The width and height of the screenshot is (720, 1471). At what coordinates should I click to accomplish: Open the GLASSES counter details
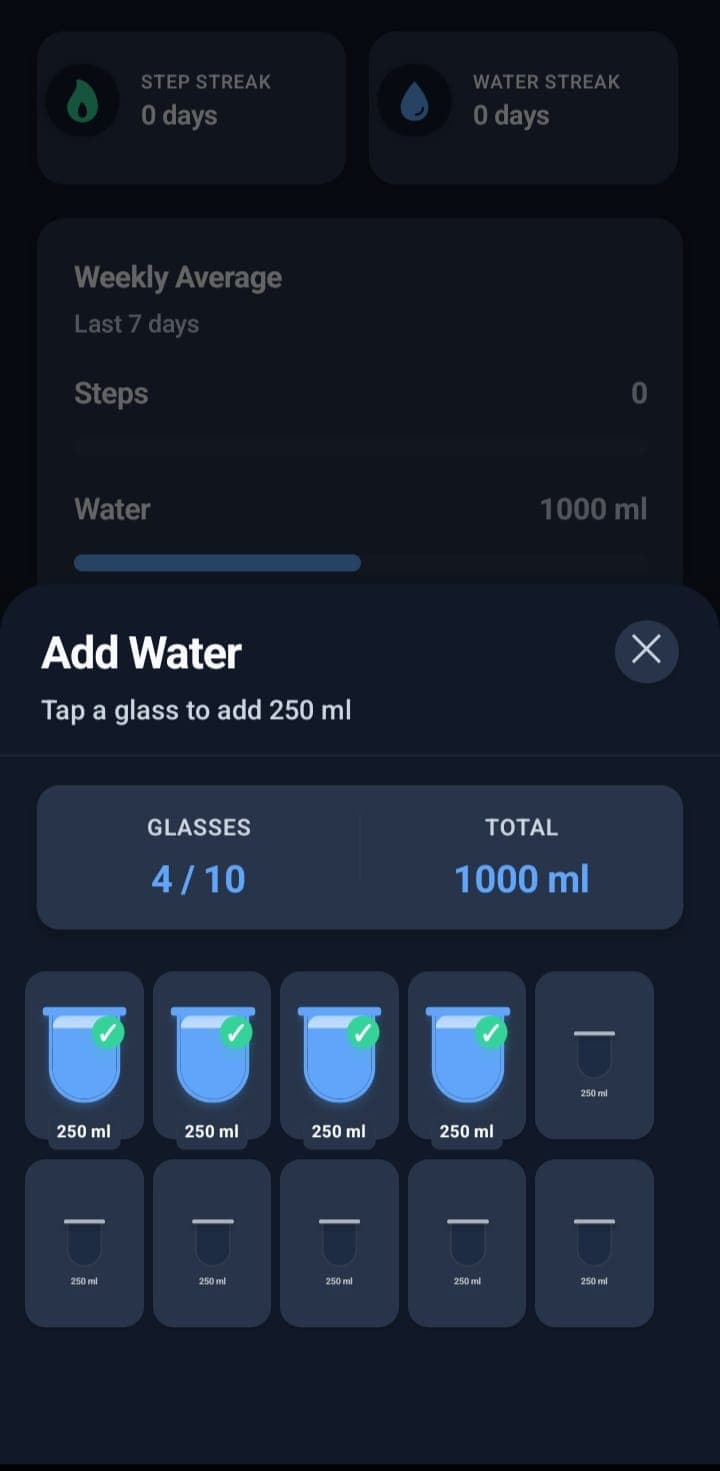199,827
